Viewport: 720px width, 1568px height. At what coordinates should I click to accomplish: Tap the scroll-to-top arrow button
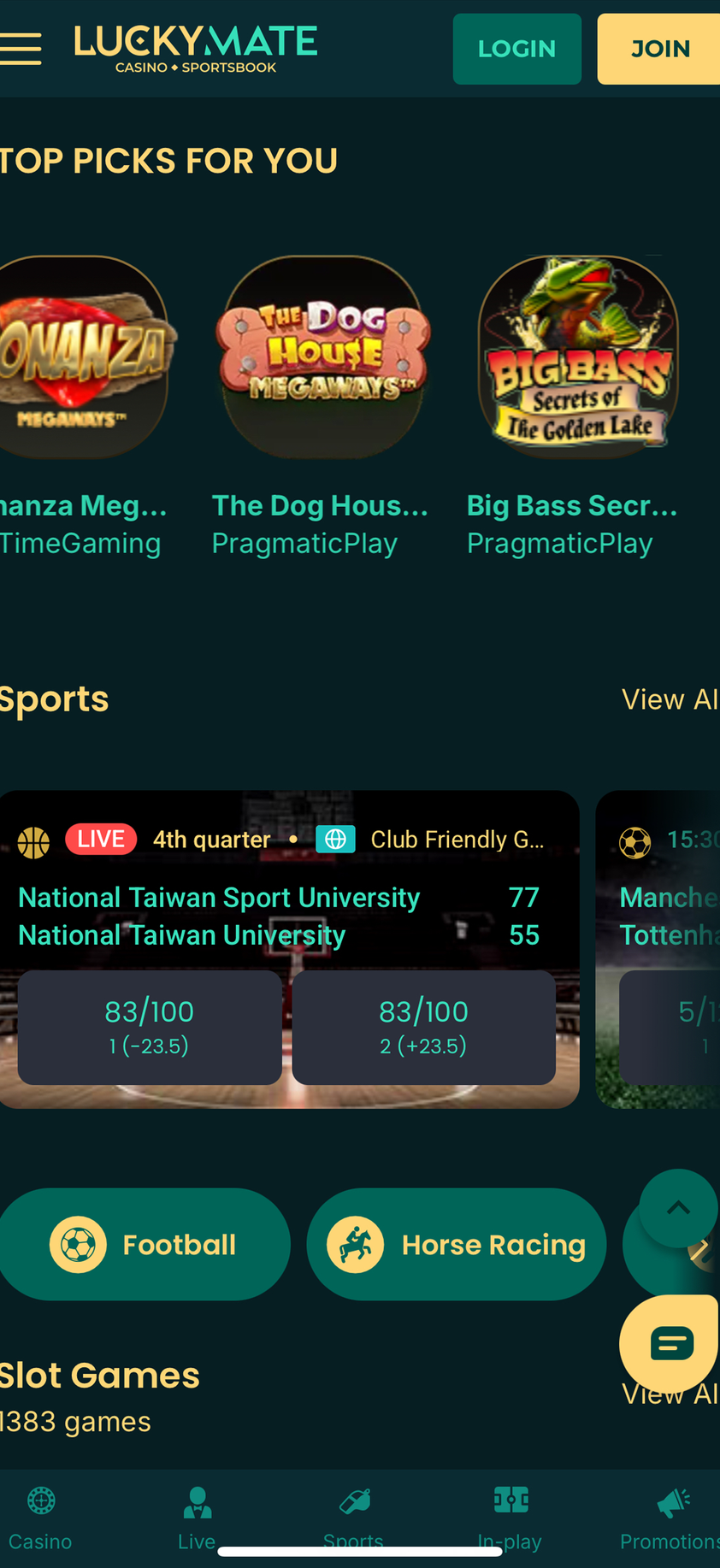click(x=678, y=1207)
